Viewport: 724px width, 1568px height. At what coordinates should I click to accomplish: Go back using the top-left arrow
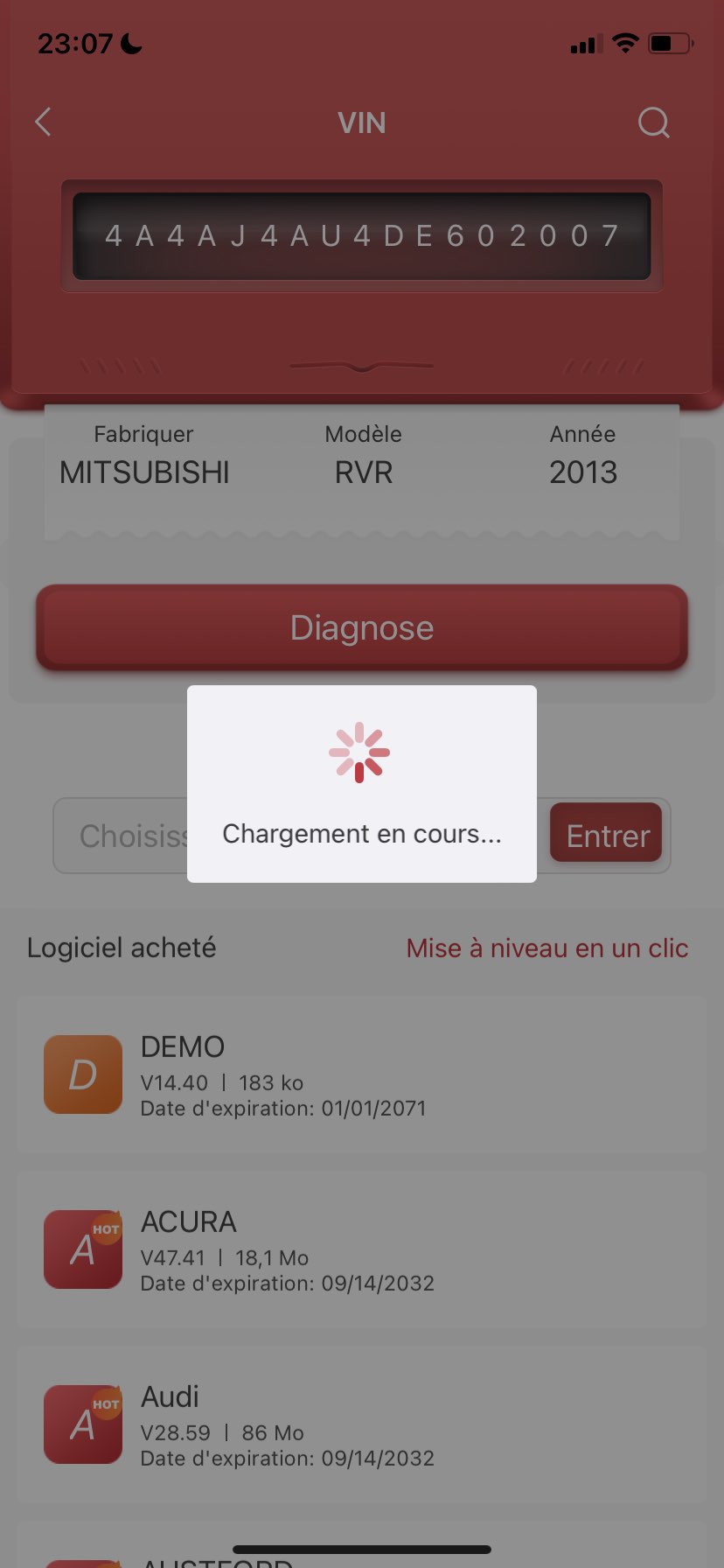[x=43, y=122]
